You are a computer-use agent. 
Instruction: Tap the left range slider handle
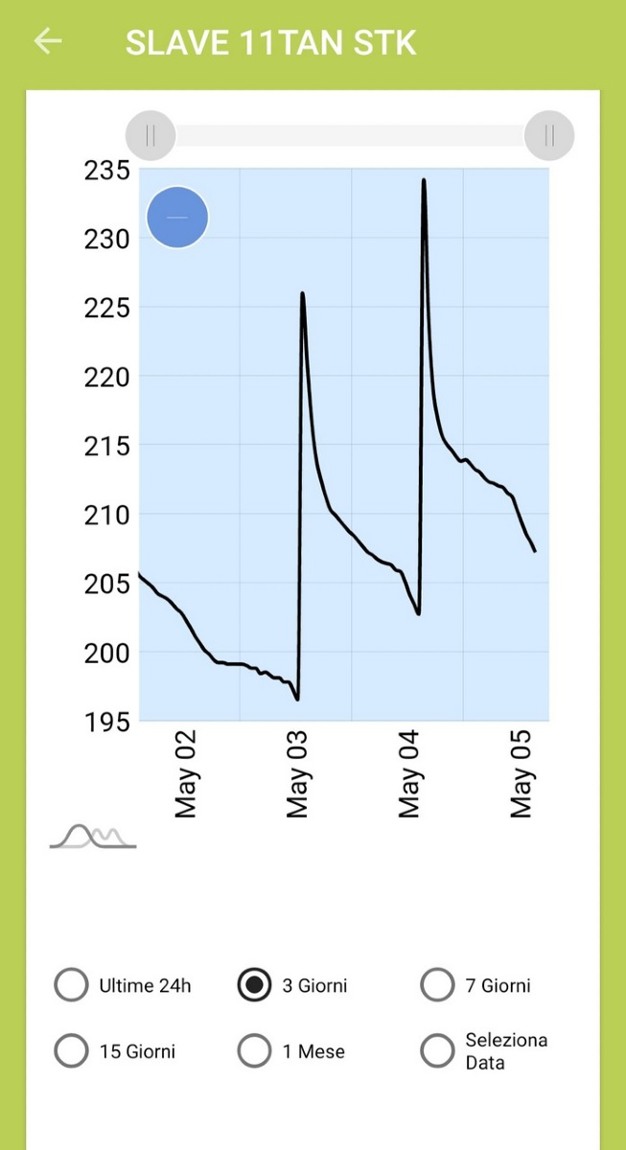click(151, 135)
